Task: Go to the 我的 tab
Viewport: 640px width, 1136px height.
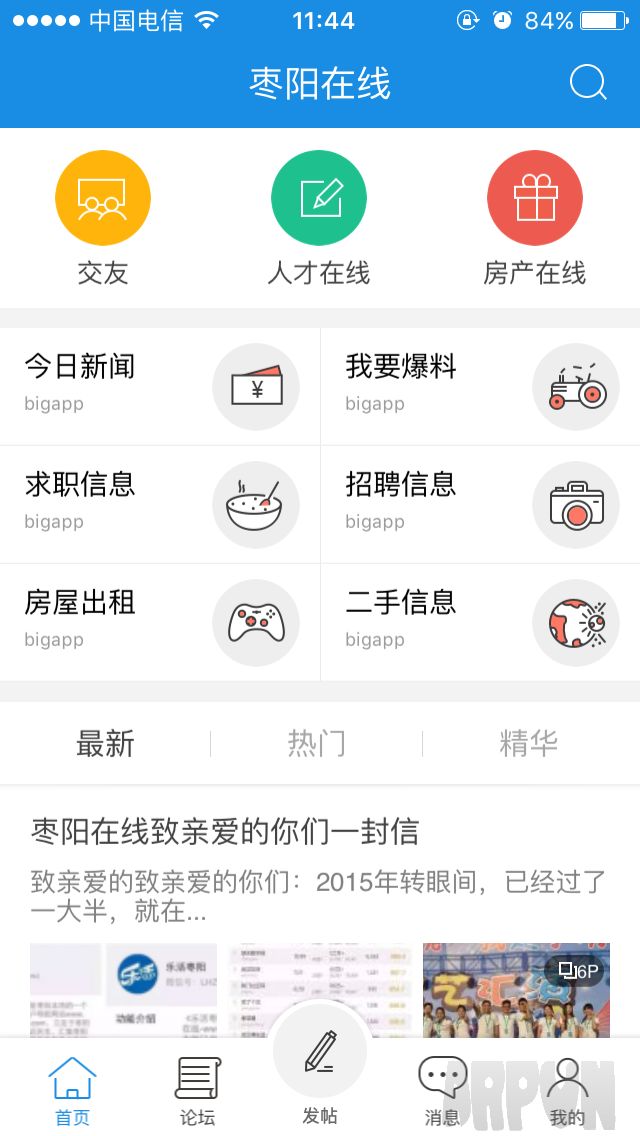Action: point(567,1090)
